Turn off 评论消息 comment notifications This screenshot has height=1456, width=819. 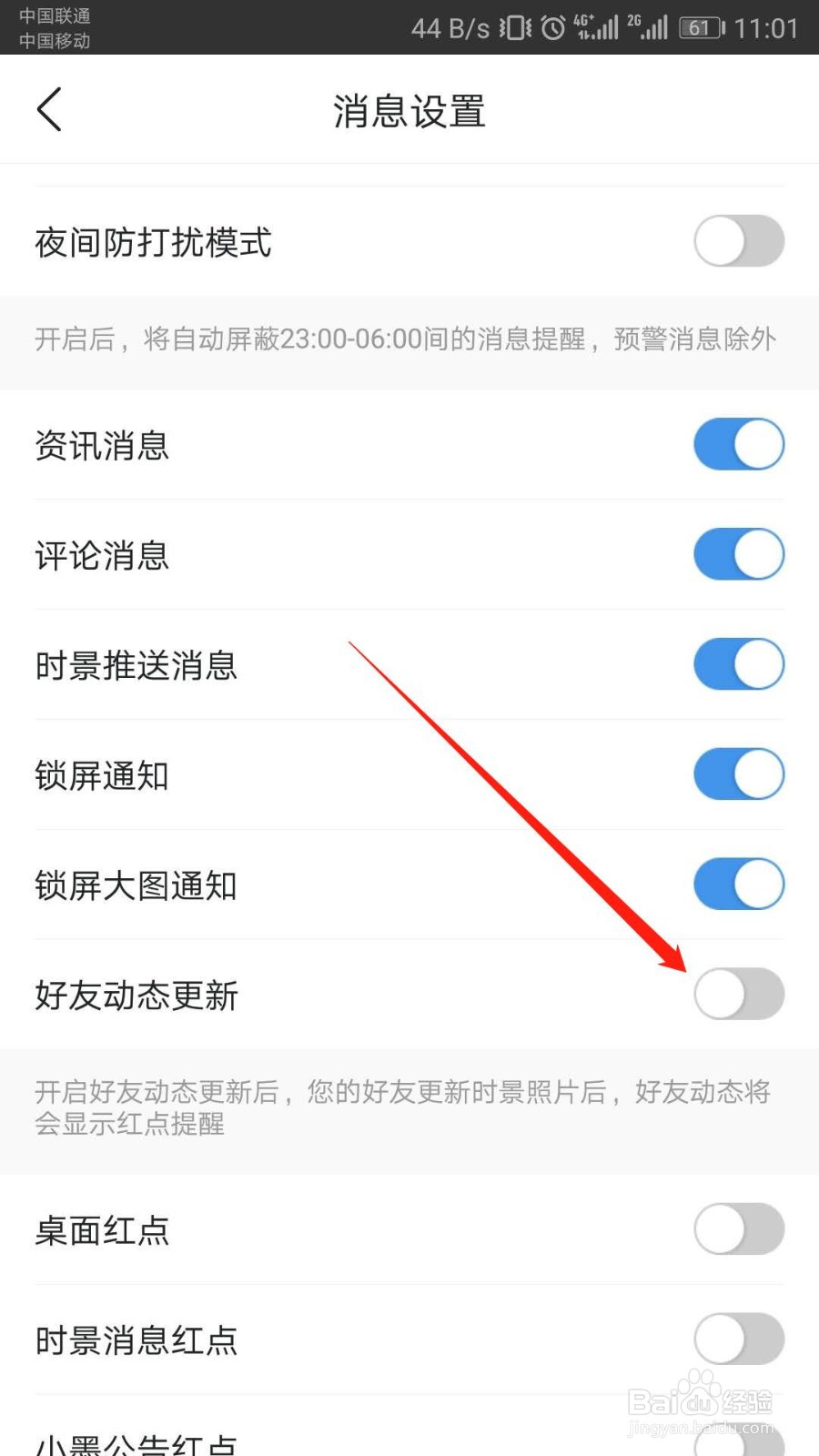739,553
